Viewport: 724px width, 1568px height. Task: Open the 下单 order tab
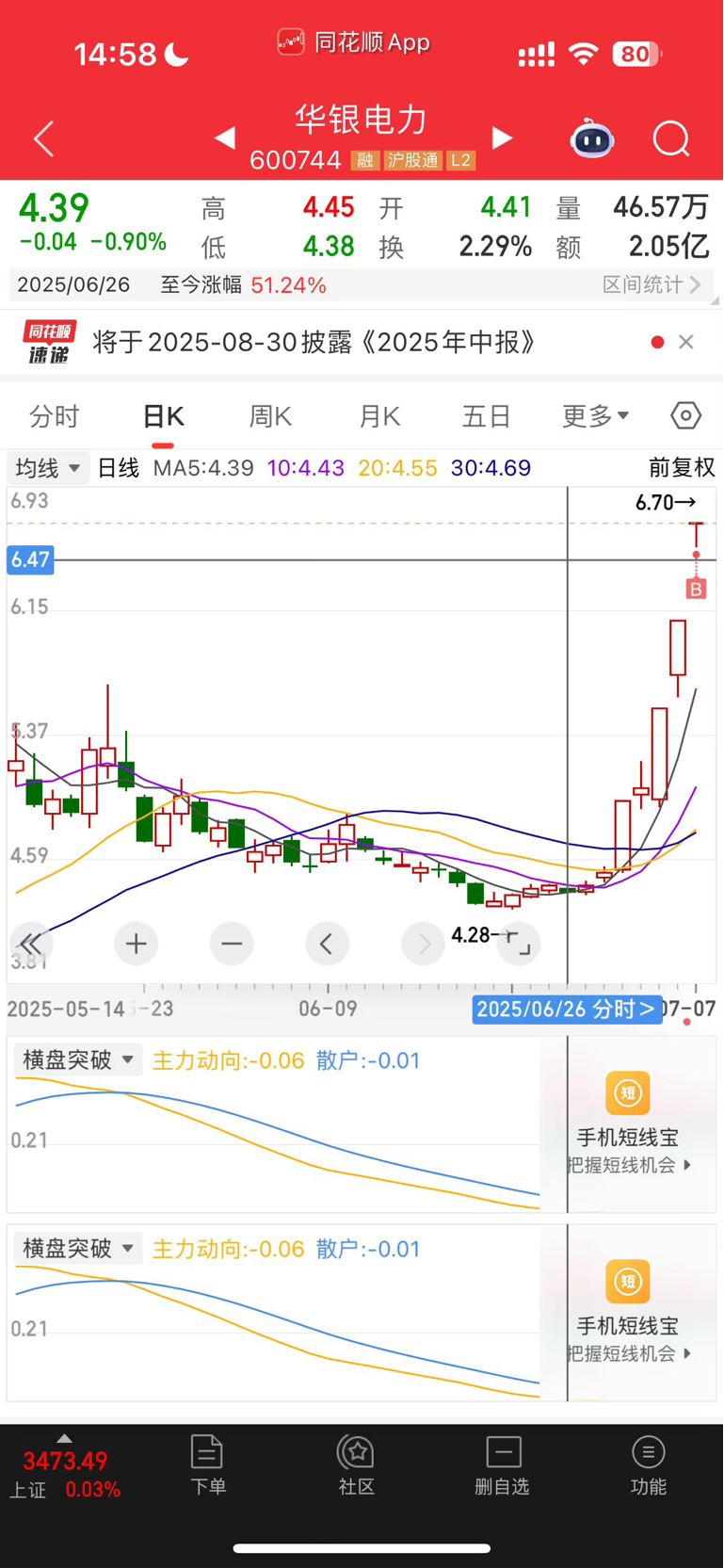[208, 1465]
